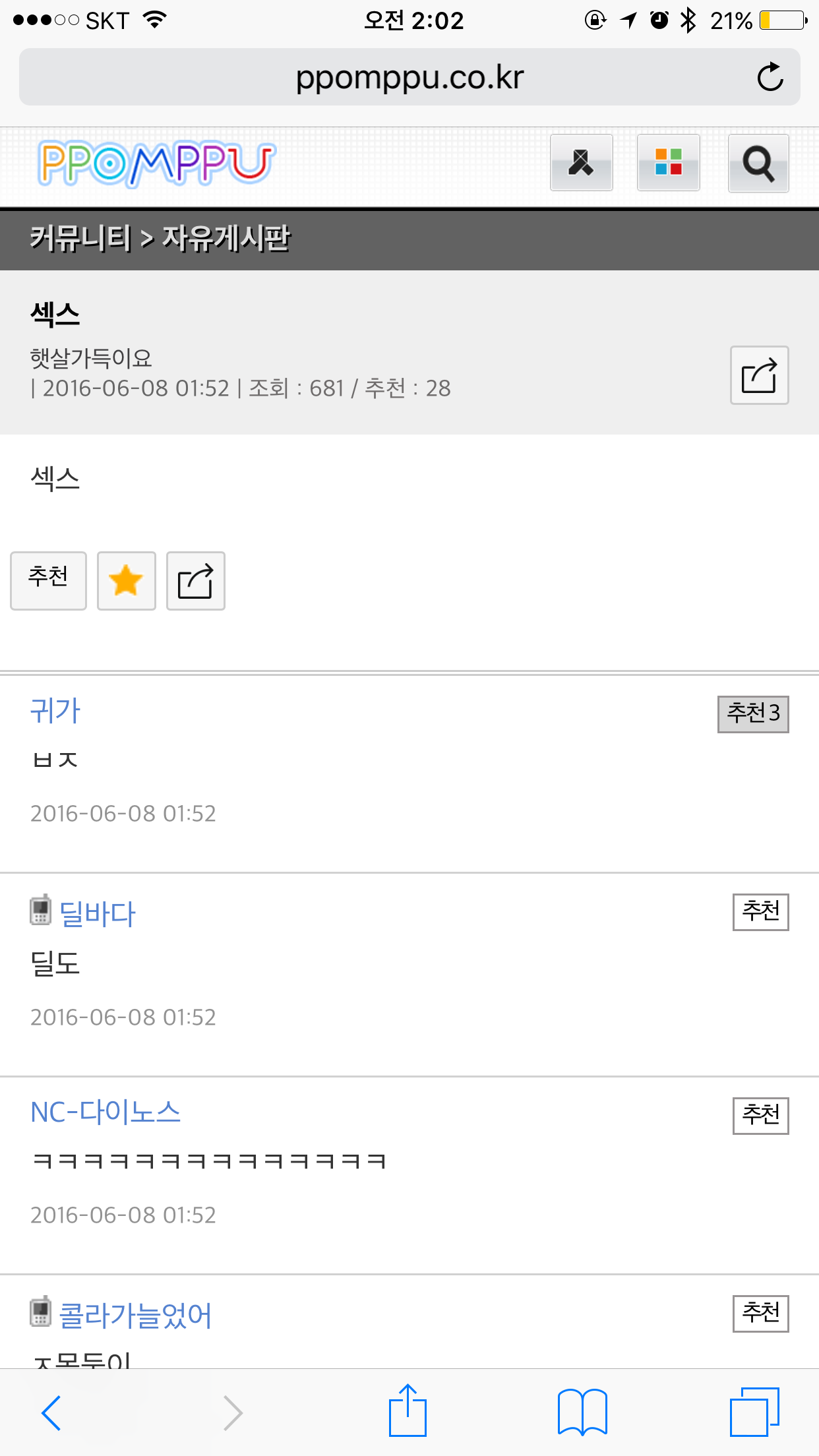Image resolution: width=819 pixels, height=1456 pixels.
Task: Go back to the previous page in Safari
Action: click(x=51, y=1412)
